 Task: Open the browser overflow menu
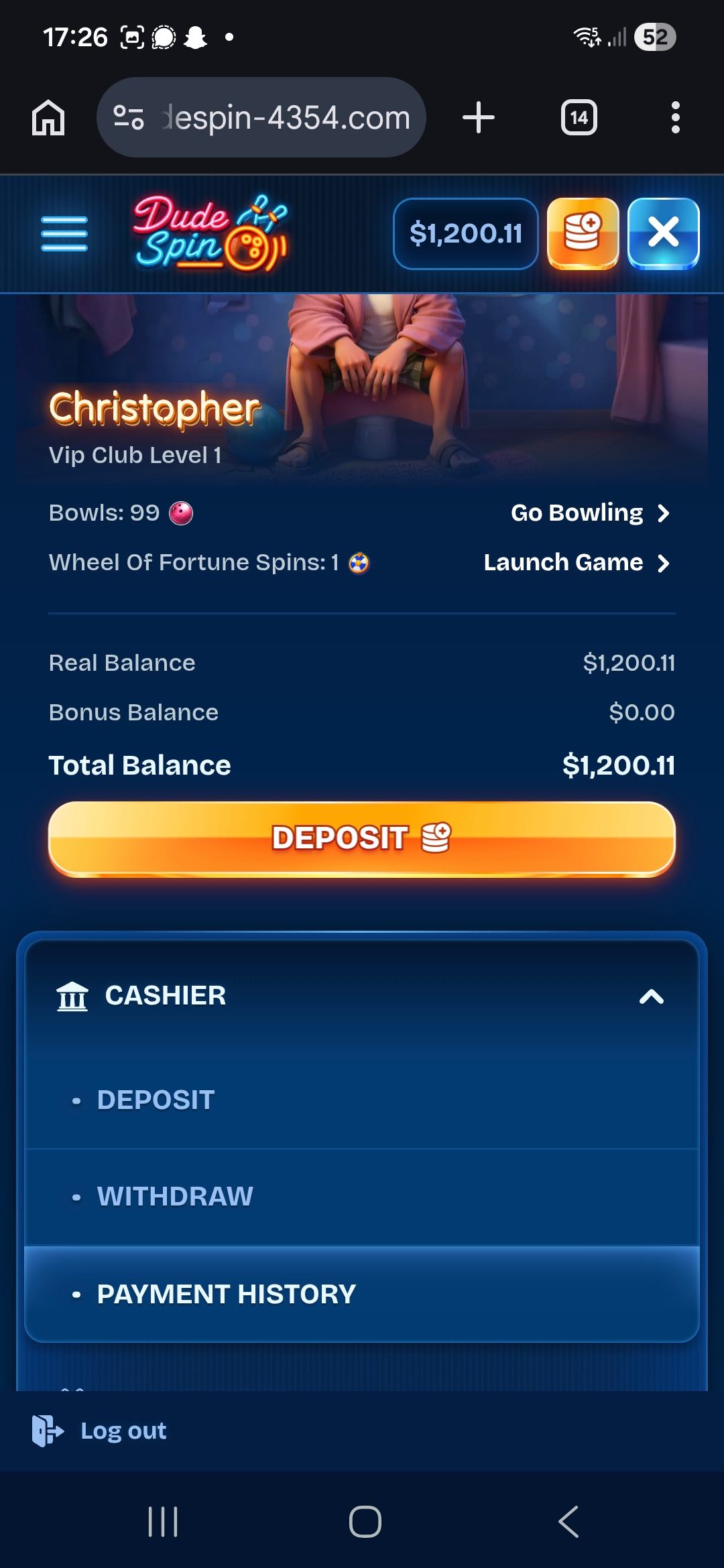click(675, 118)
